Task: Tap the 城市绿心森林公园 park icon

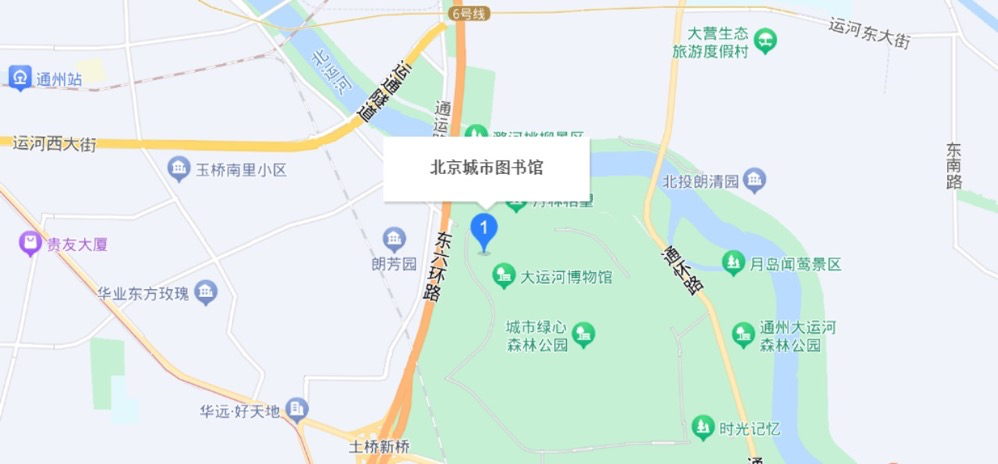Action: (582, 335)
